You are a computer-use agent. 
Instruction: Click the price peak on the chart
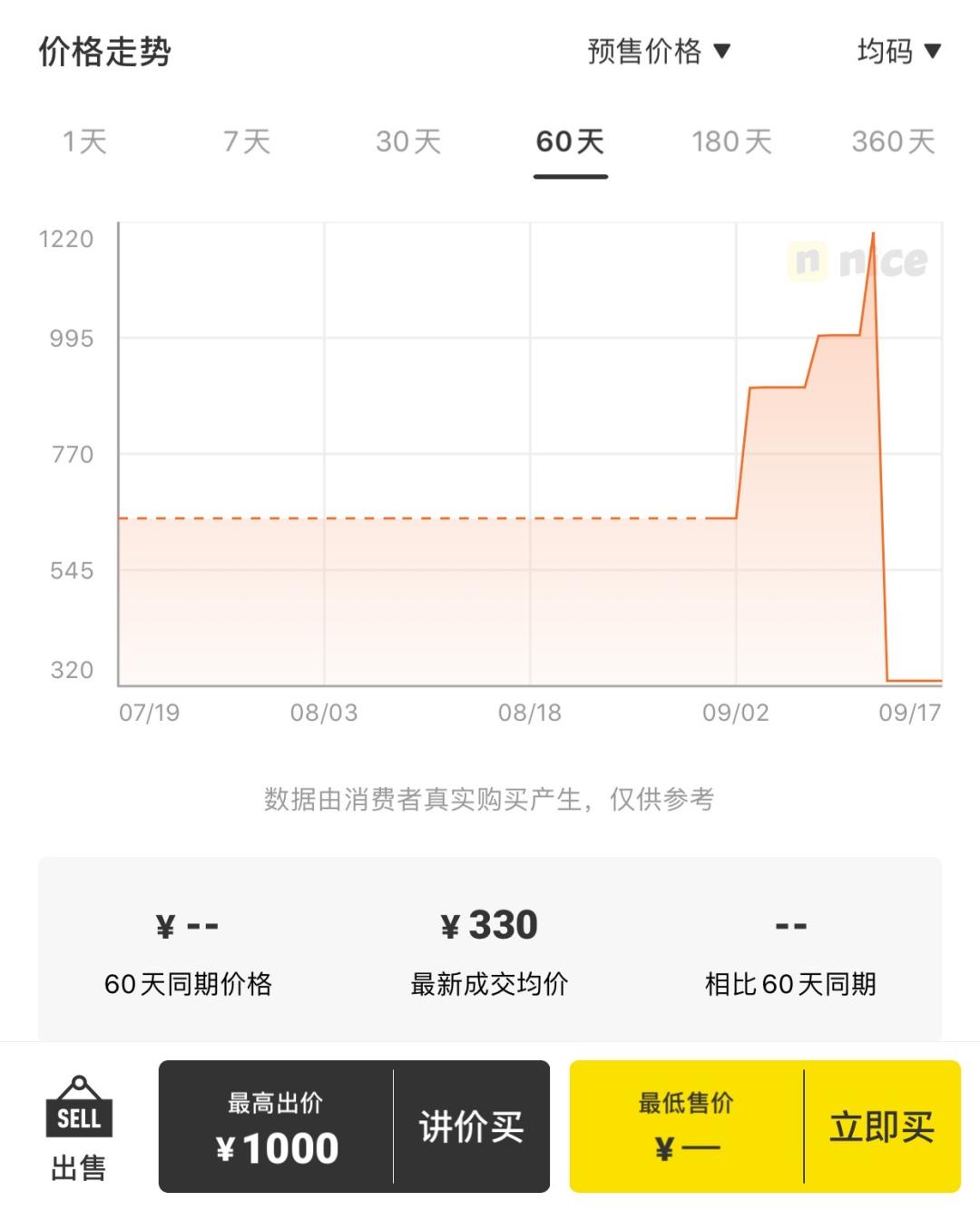point(873,234)
